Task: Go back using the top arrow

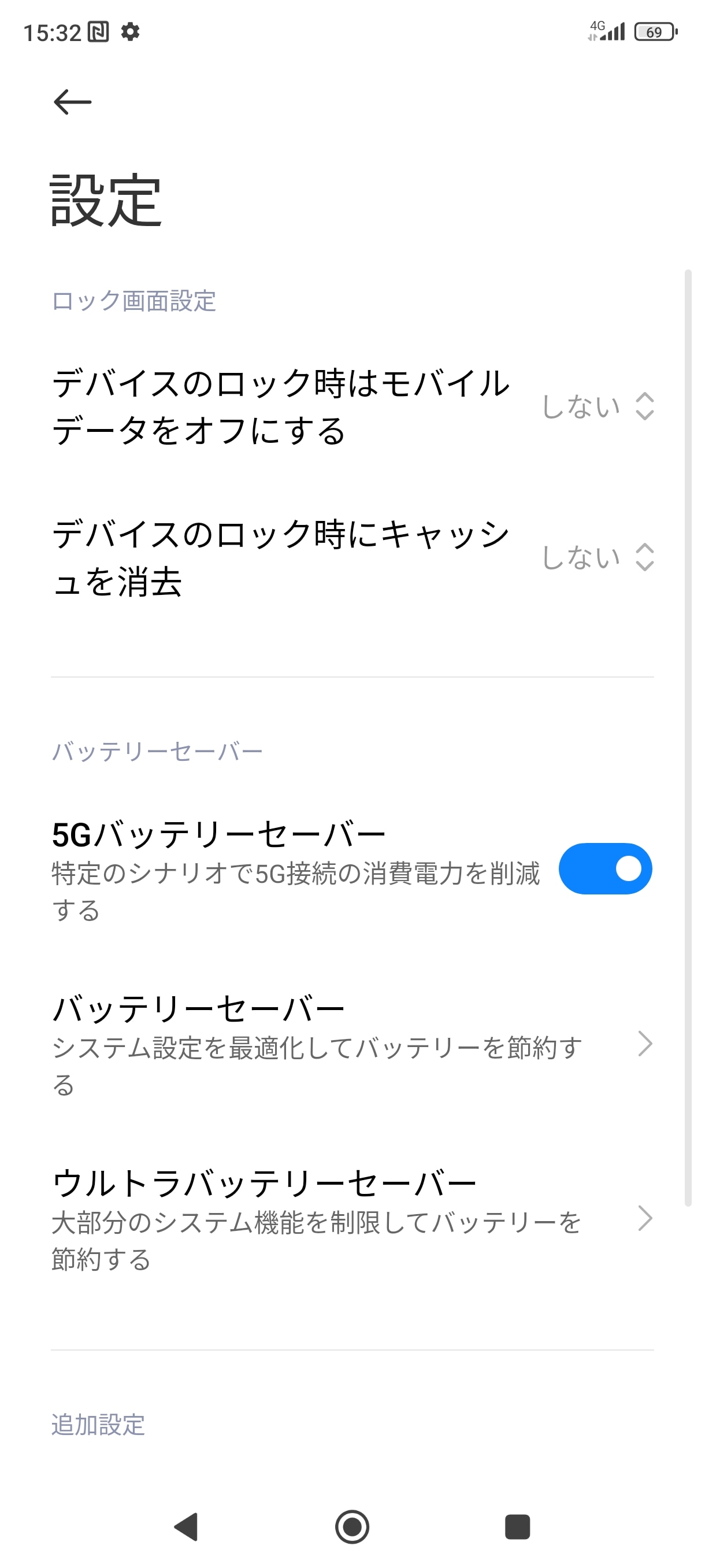Action: [x=72, y=102]
